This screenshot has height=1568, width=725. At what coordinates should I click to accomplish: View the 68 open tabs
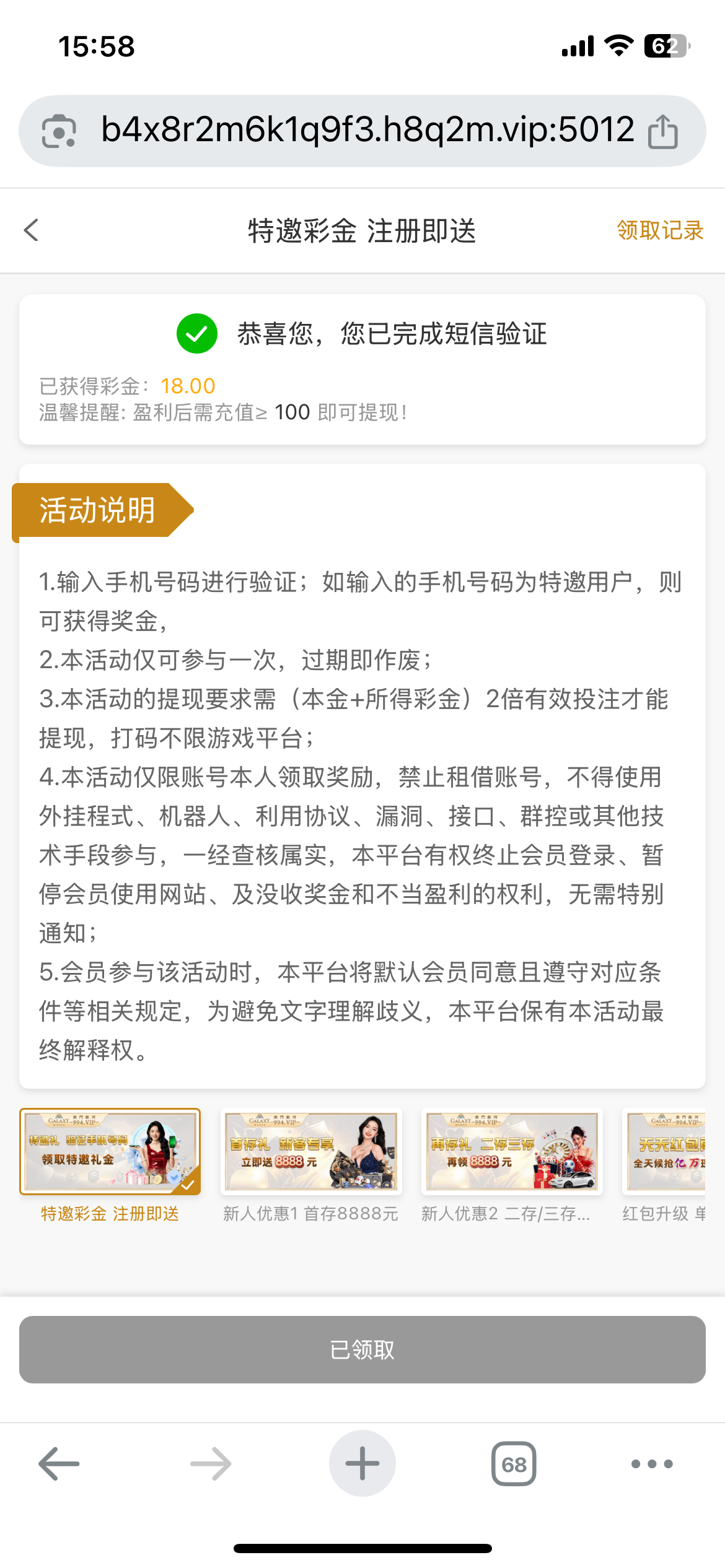tap(514, 1464)
